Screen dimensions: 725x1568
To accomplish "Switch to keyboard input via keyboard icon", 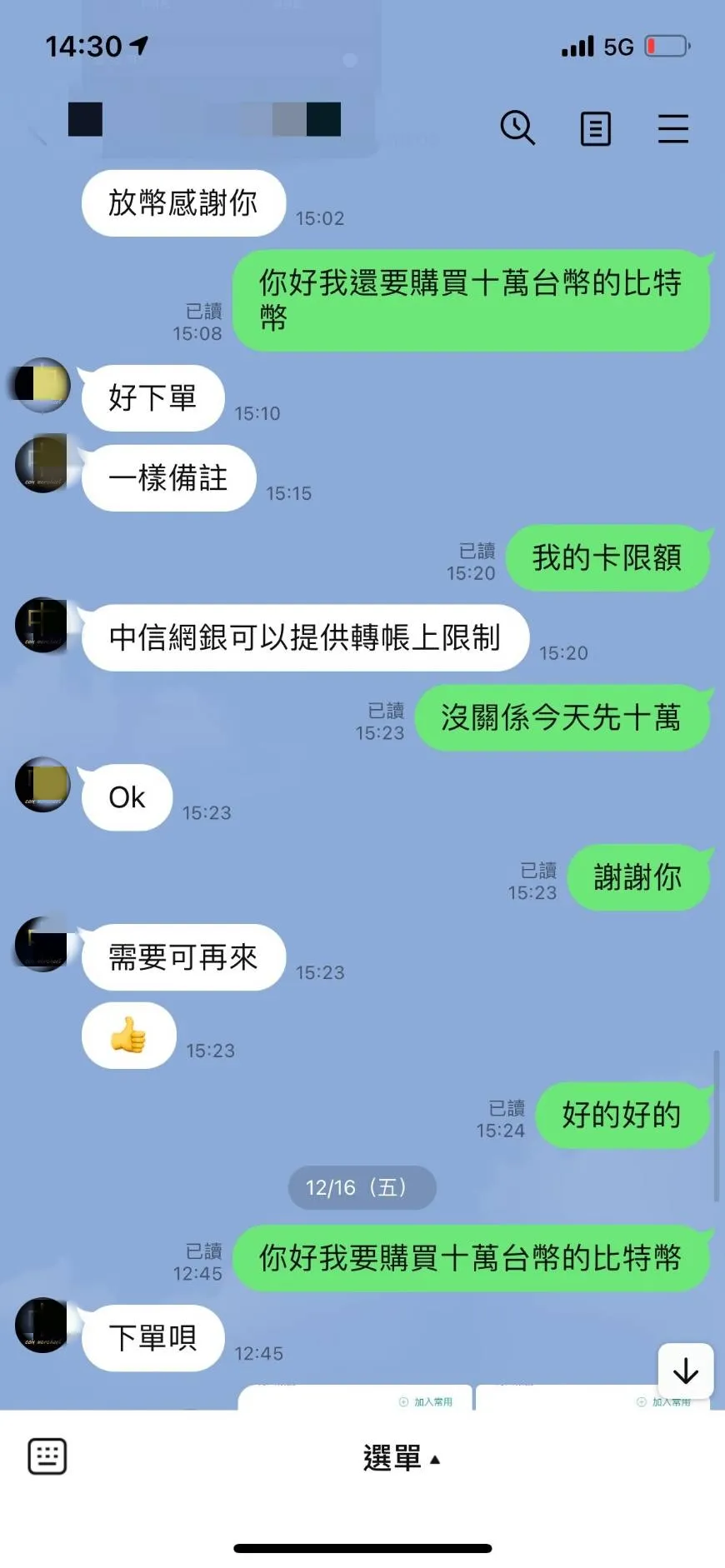I will tap(47, 1455).
